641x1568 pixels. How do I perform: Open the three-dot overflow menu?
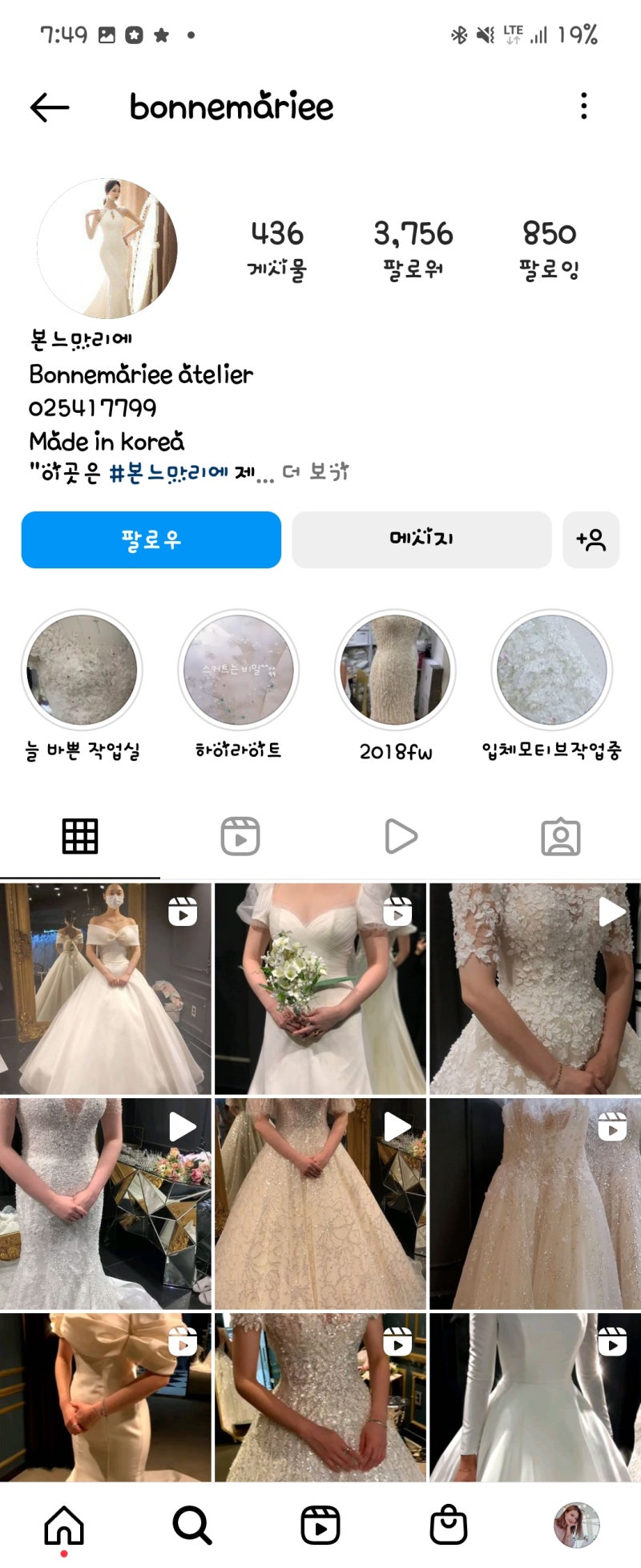583,106
